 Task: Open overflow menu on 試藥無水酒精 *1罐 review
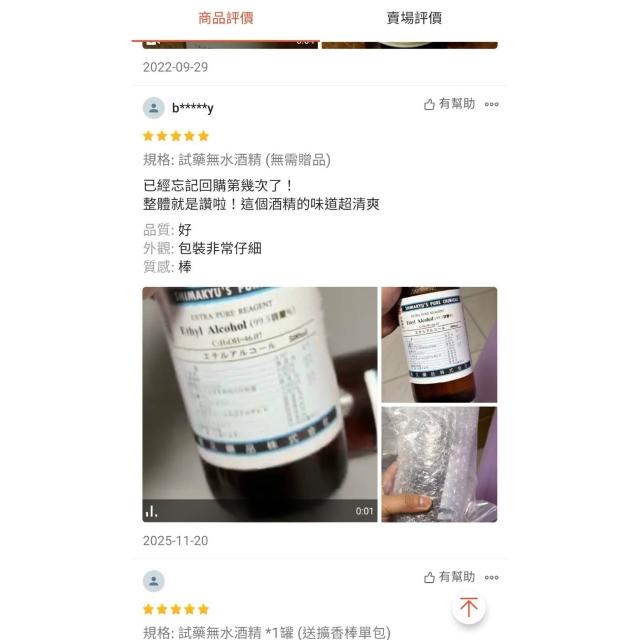click(x=491, y=577)
